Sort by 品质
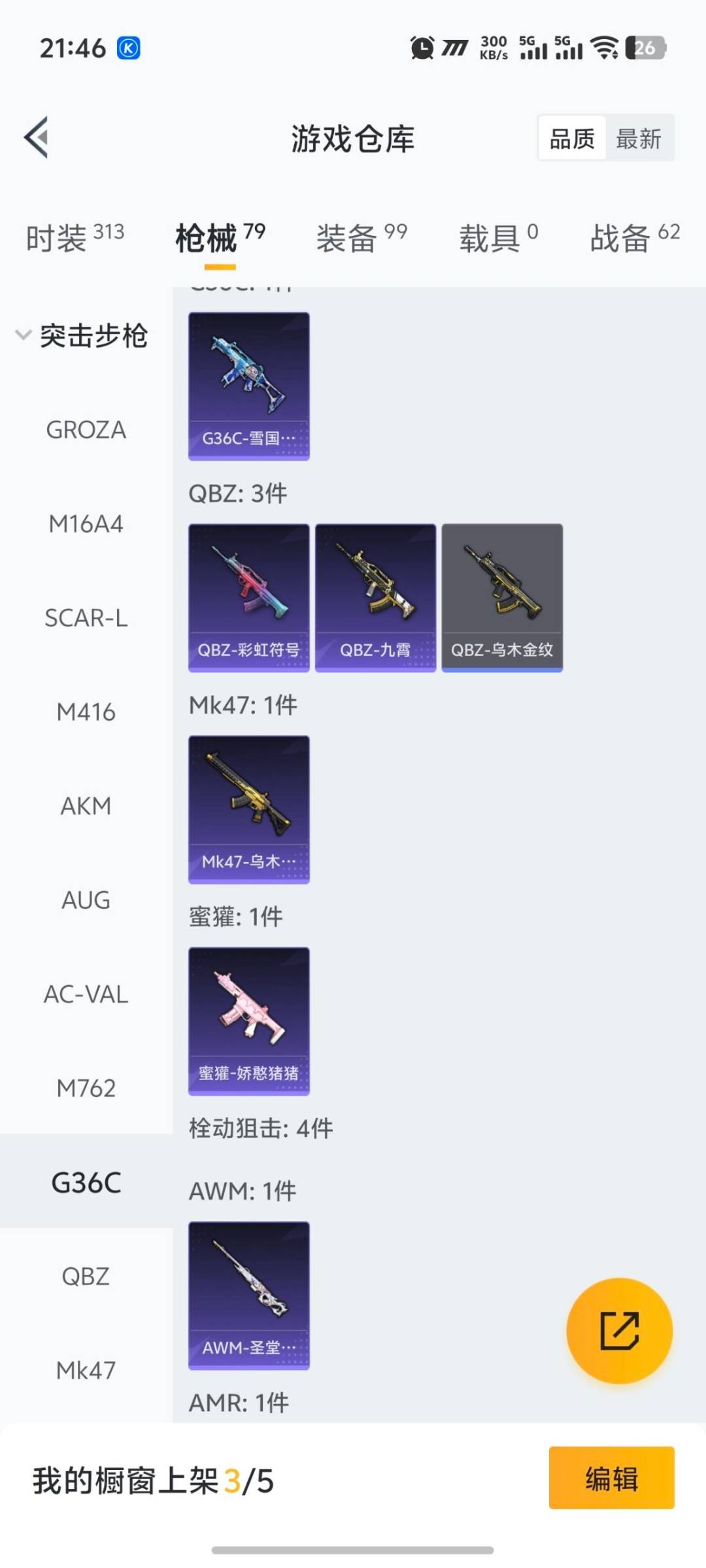Viewport: 706px width, 1568px height. tap(572, 139)
